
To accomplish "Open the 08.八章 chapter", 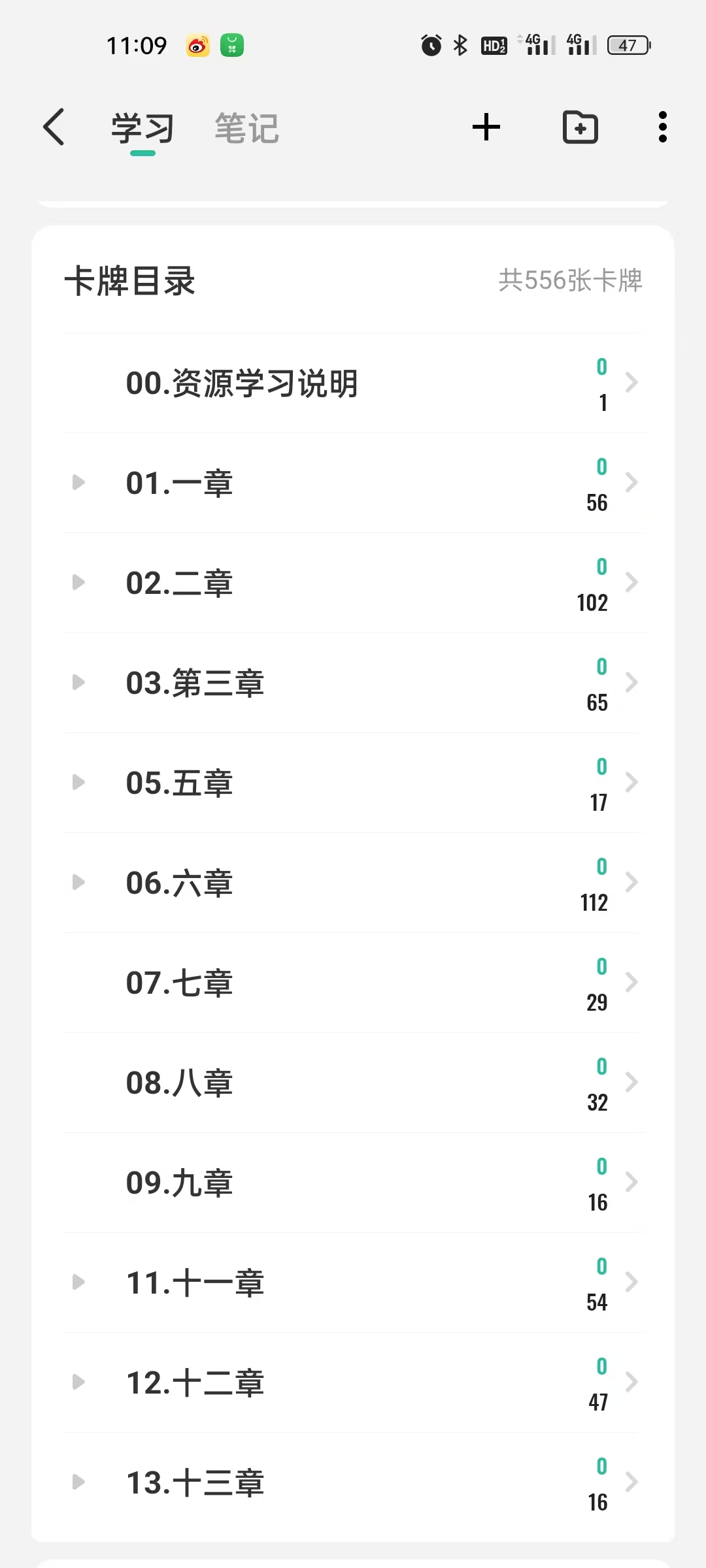I will click(353, 1083).
